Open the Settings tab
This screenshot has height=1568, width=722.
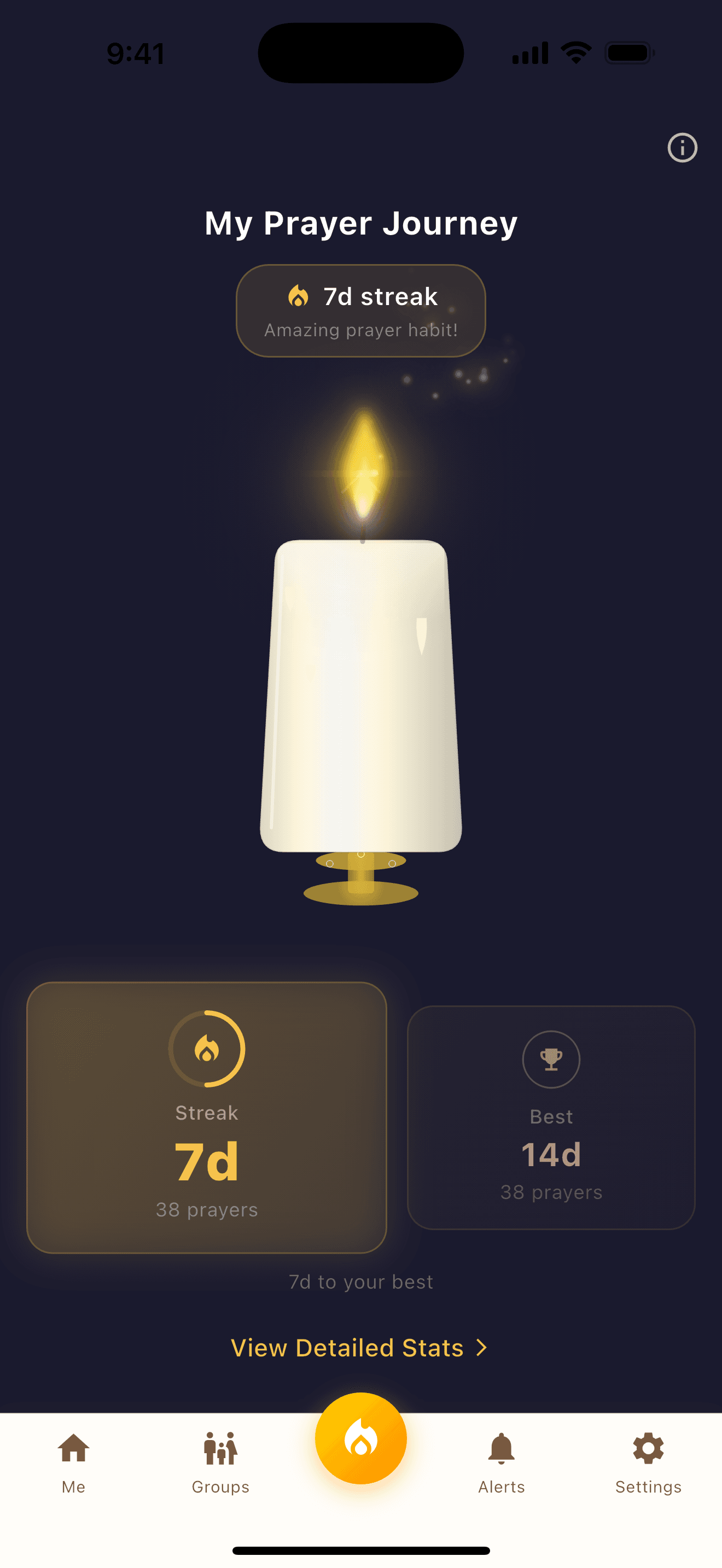point(648,1462)
